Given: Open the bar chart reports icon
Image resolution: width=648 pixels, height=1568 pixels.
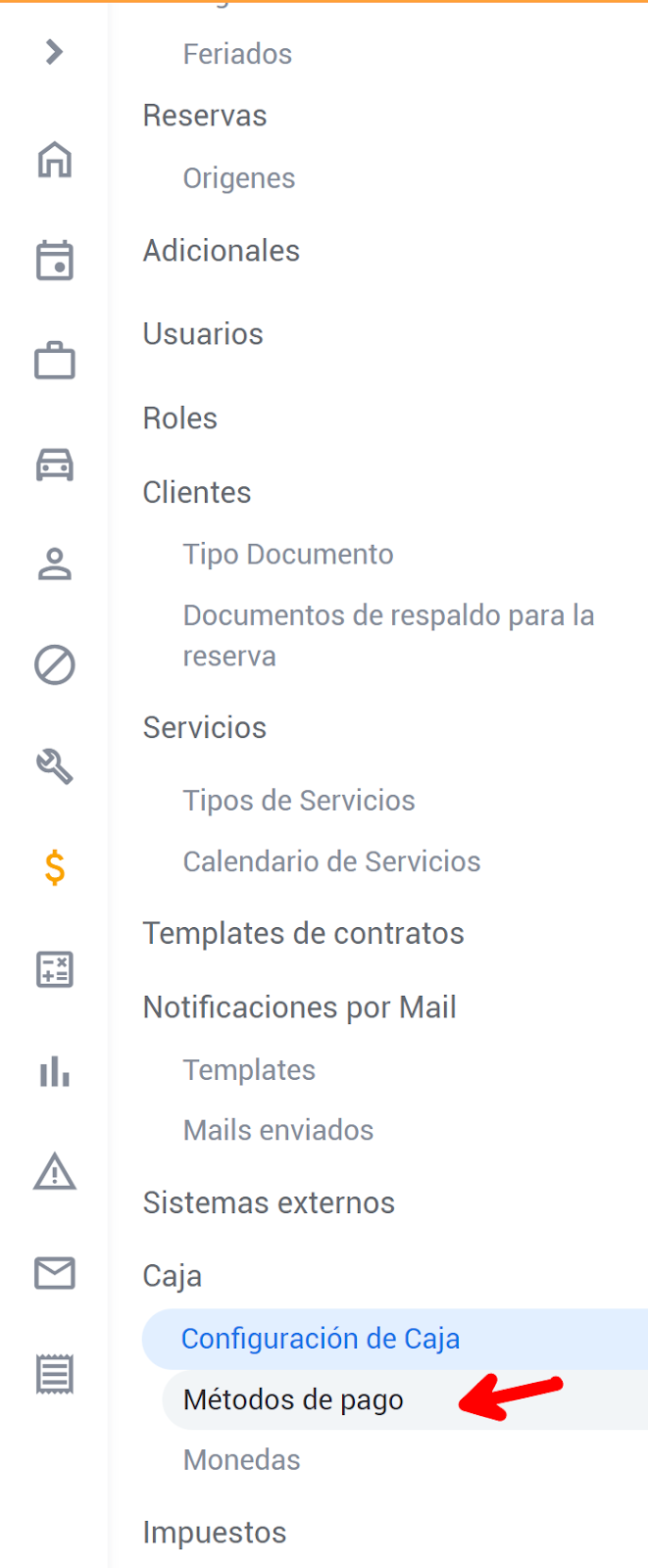Looking at the screenshot, I should click(x=54, y=1070).
